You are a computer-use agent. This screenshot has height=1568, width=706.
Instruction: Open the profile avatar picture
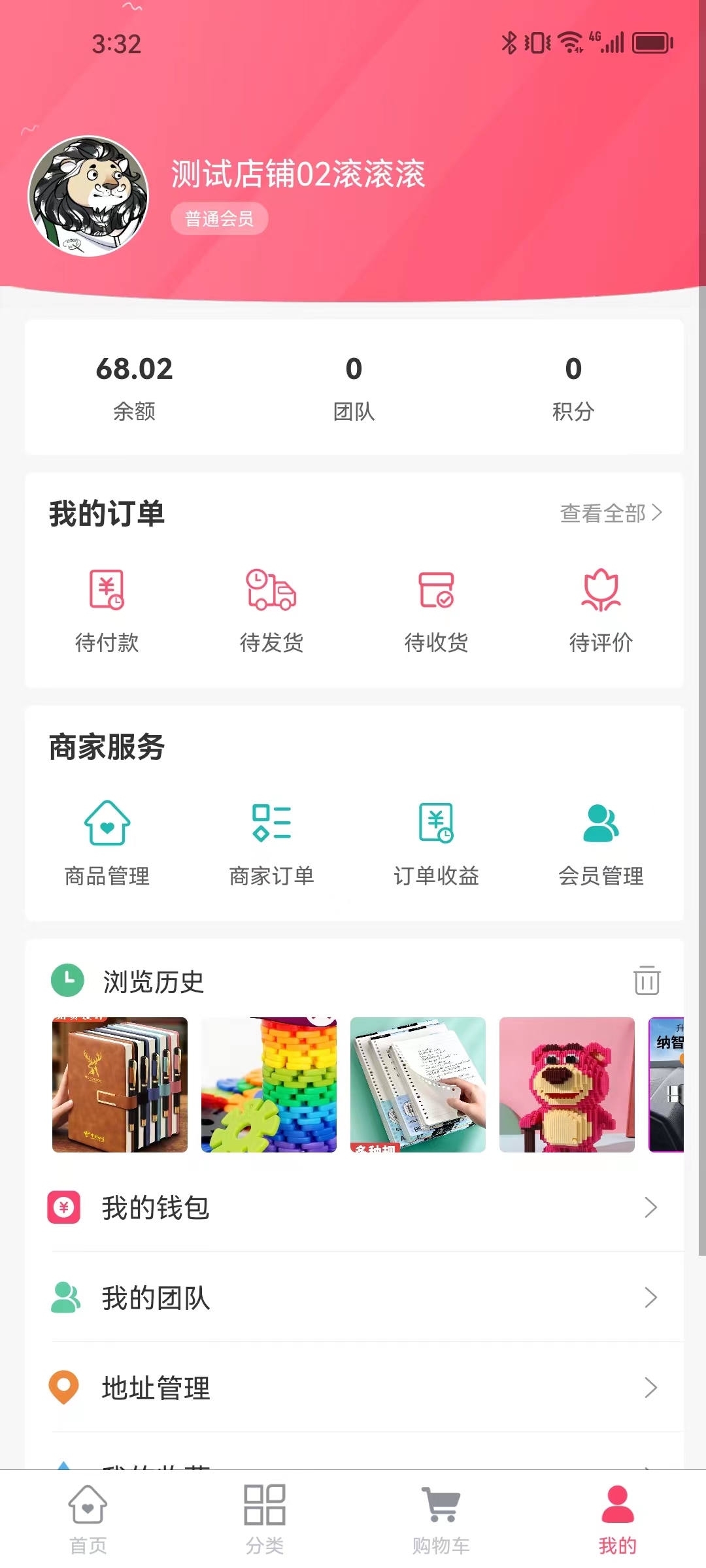88,196
